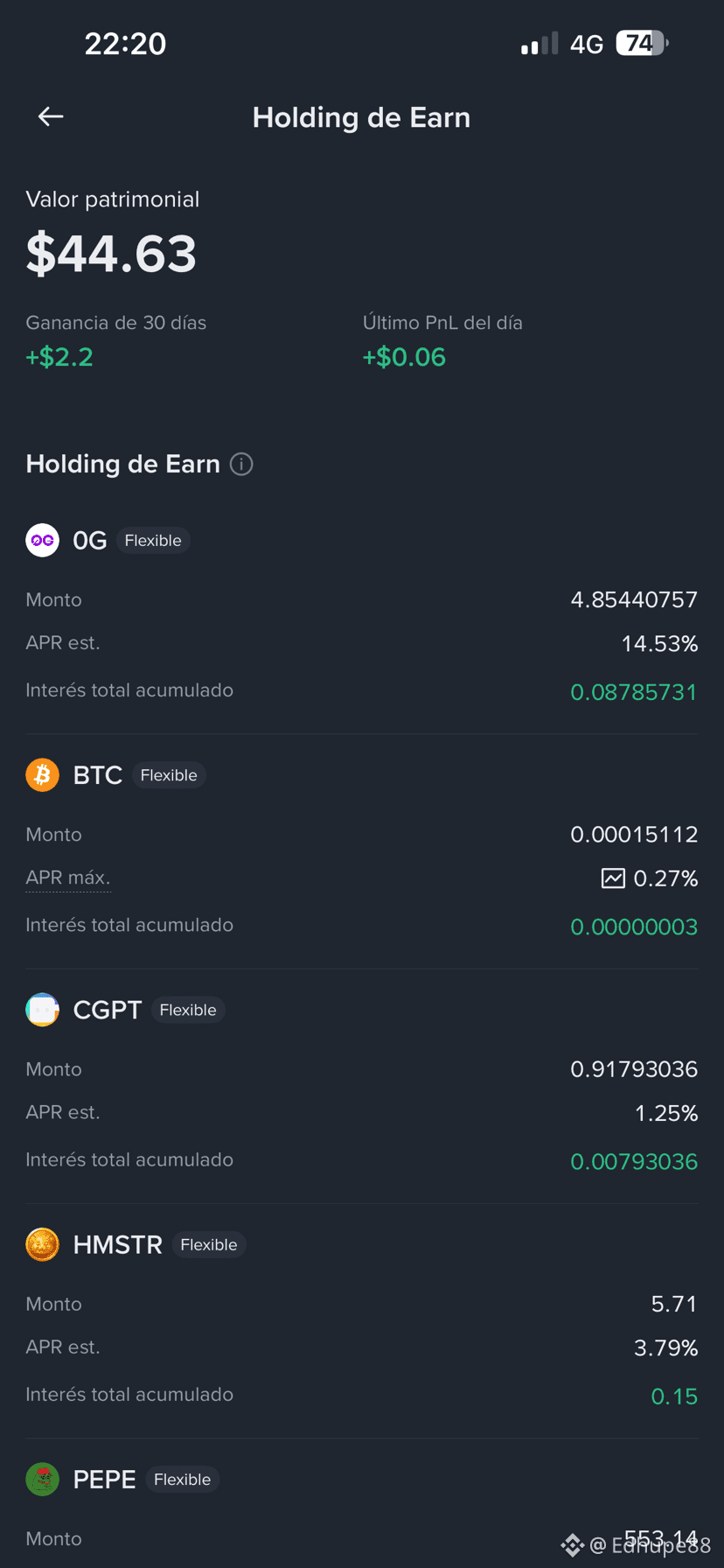This screenshot has height=1568, width=724.
Task: Open the CGPT Flexible holding
Action: (x=107, y=1010)
